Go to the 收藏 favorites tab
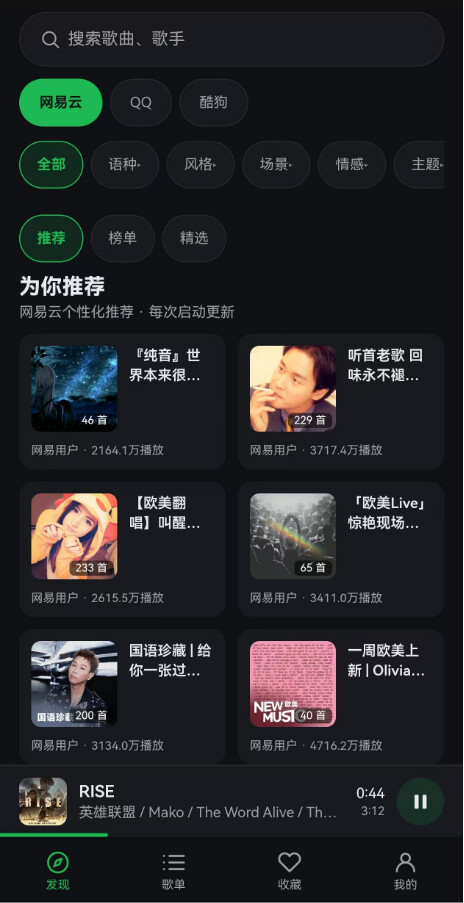The height and width of the screenshot is (903, 464). [x=290, y=871]
